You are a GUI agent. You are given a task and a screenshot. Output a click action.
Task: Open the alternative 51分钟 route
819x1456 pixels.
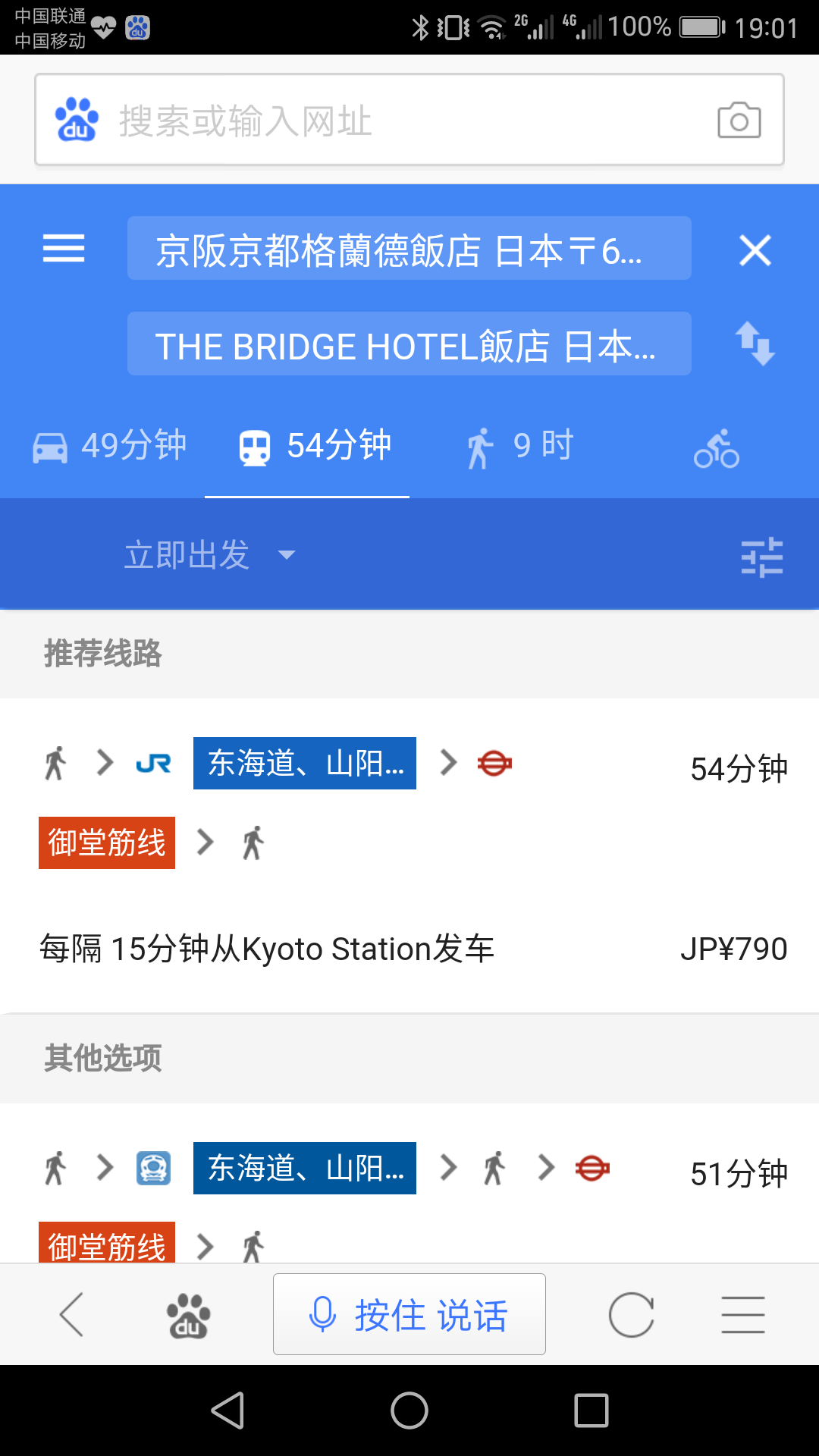pos(409,1183)
